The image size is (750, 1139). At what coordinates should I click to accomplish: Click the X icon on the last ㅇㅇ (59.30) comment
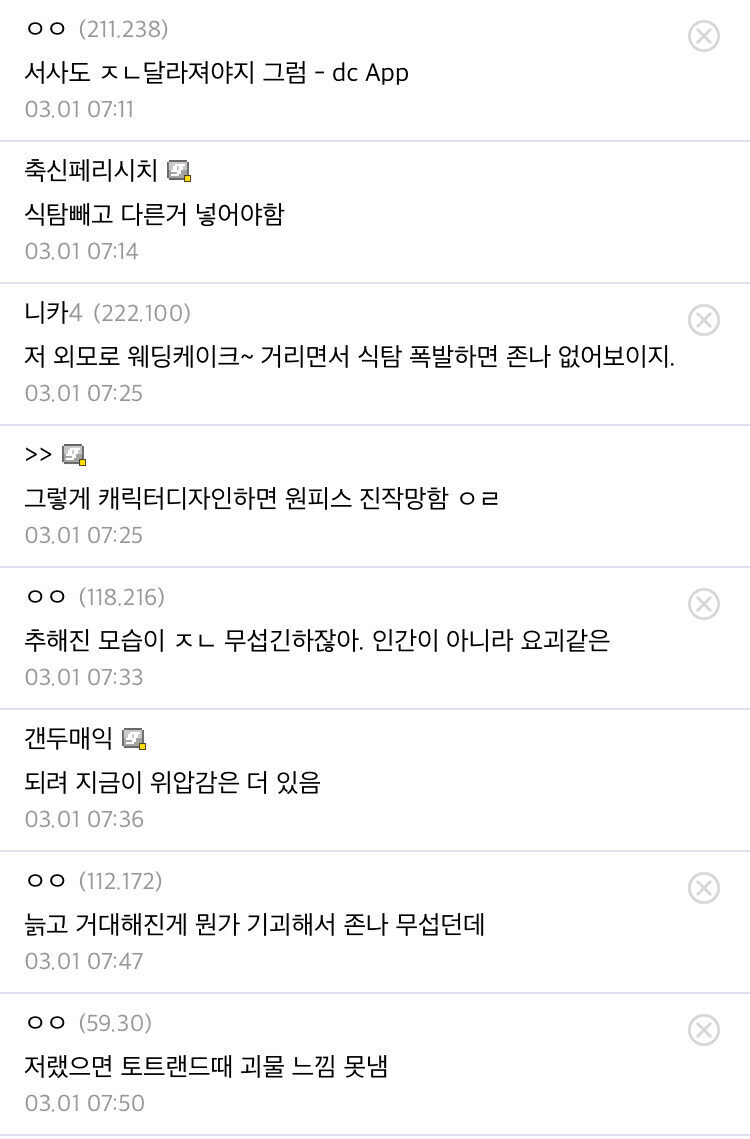[x=704, y=1030]
